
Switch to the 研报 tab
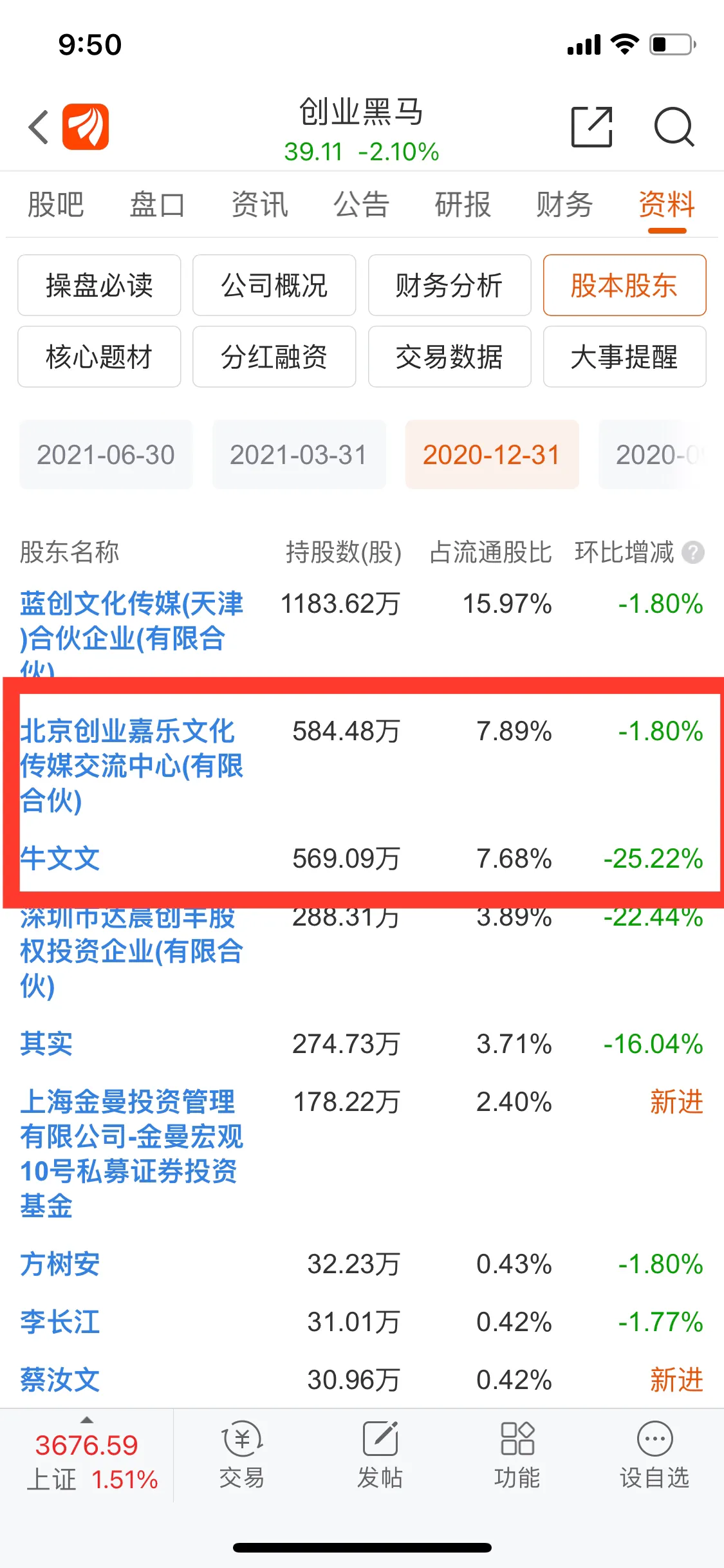pyautogui.click(x=463, y=205)
